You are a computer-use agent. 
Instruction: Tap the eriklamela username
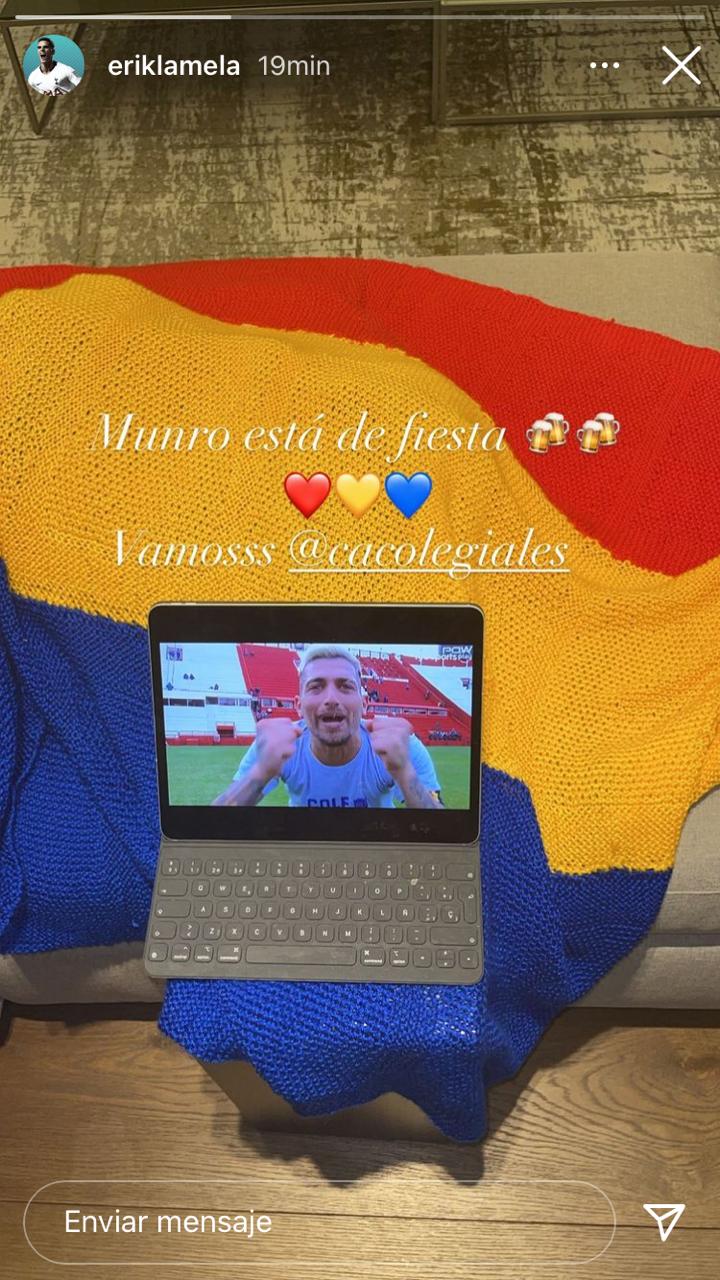[x=173, y=66]
